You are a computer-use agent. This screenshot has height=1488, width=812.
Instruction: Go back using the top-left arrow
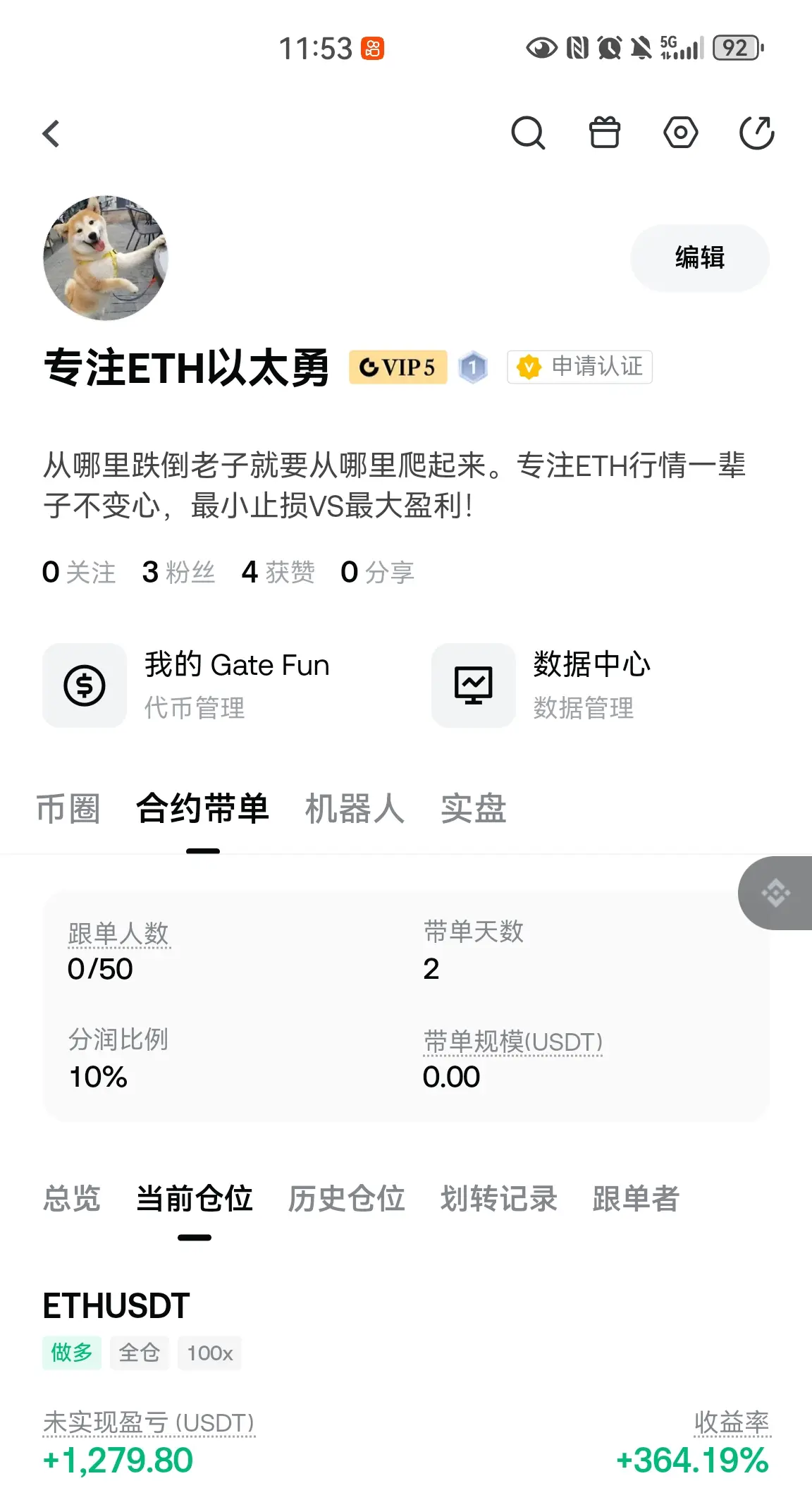coord(51,133)
